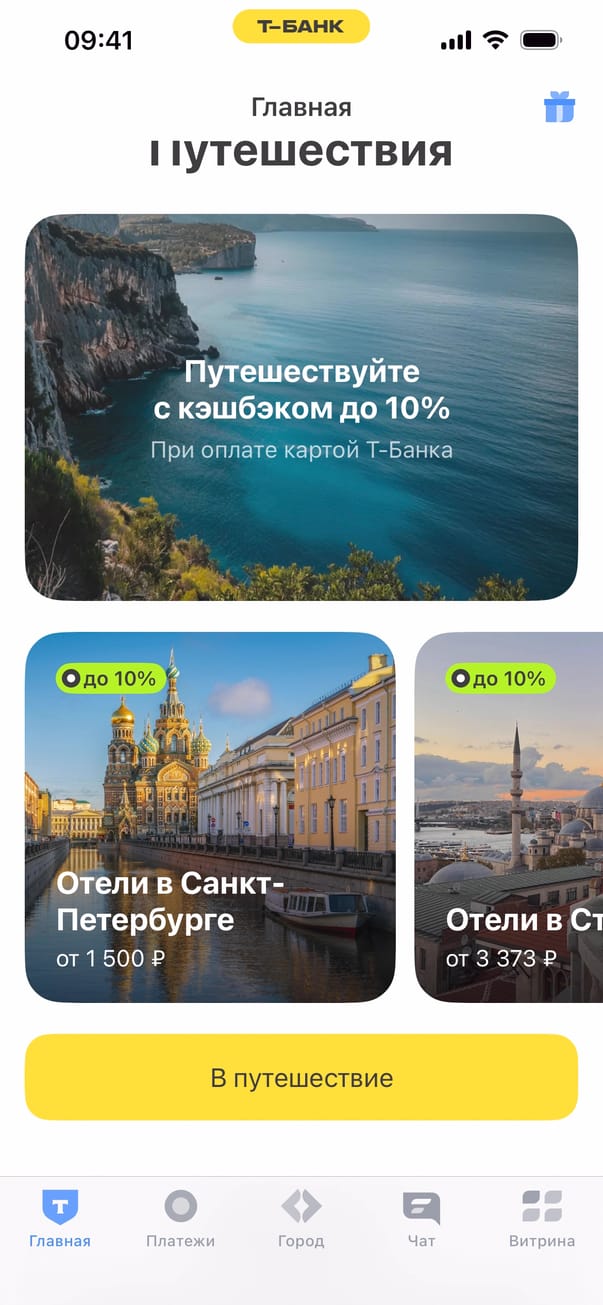Open the hotels card priced от 3 373 ₽
The width and height of the screenshot is (603, 1305).
coord(509,817)
